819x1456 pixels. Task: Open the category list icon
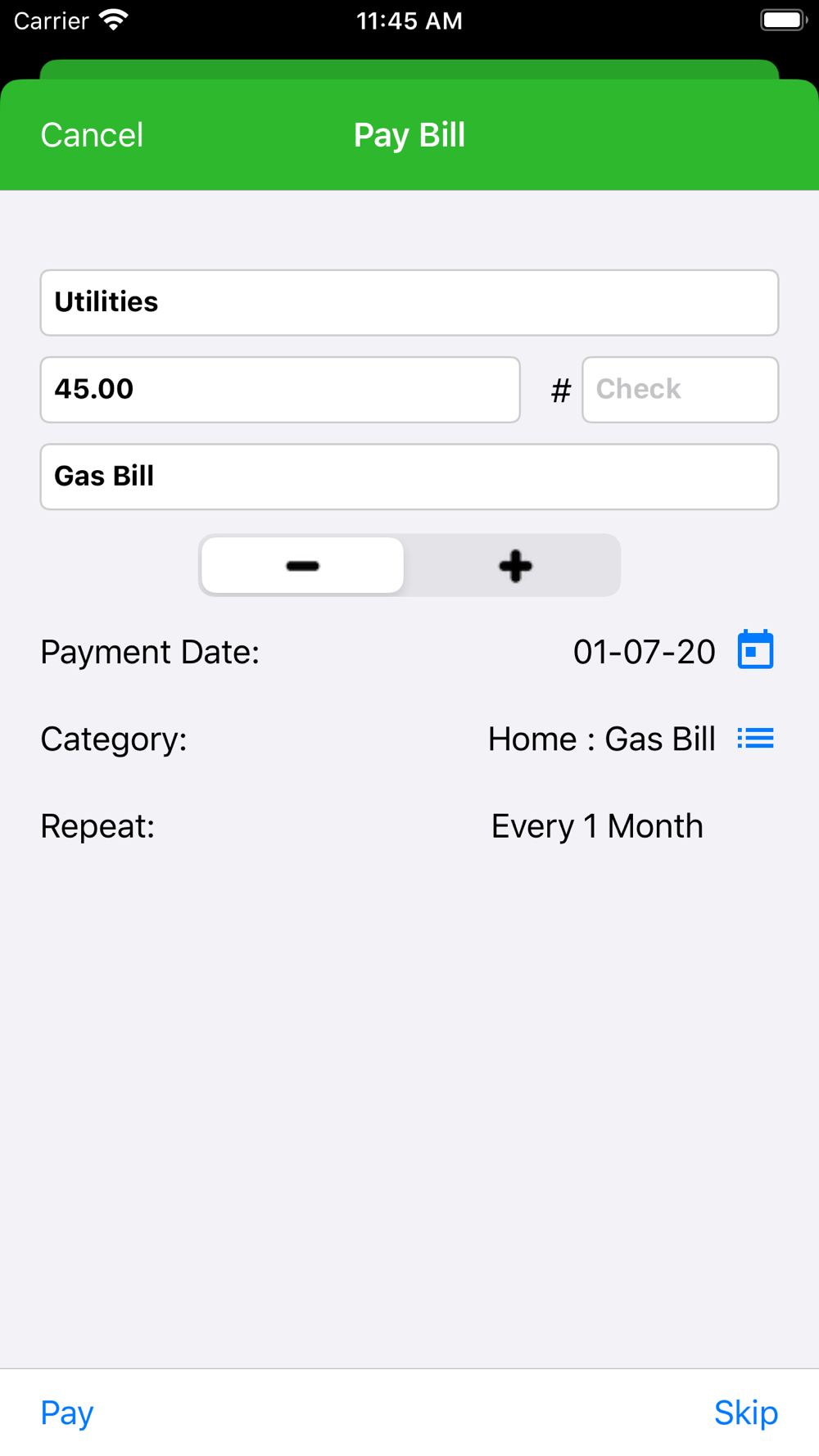coord(755,739)
